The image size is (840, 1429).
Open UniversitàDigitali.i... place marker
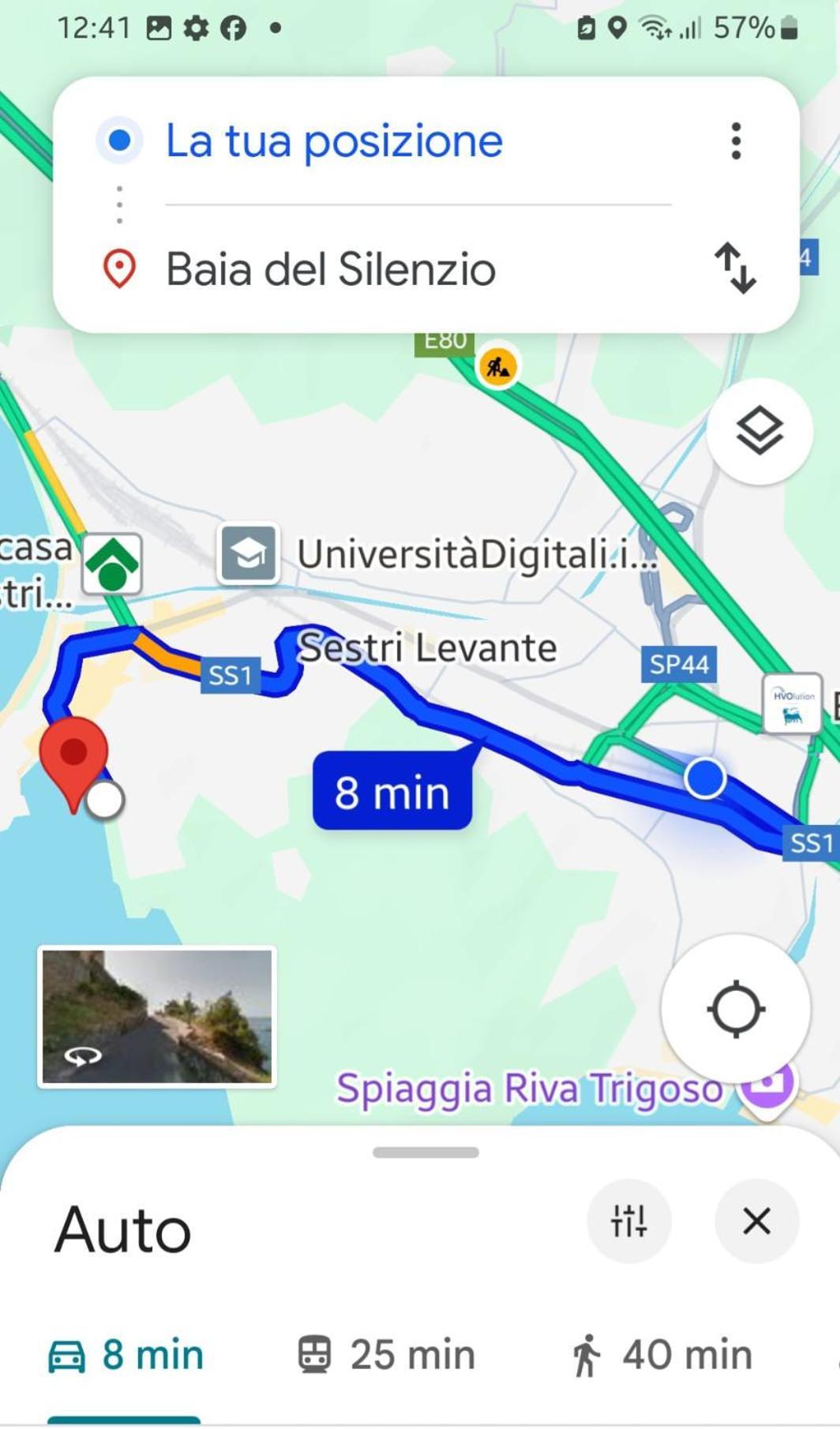pyautogui.click(x=249, y=553)
